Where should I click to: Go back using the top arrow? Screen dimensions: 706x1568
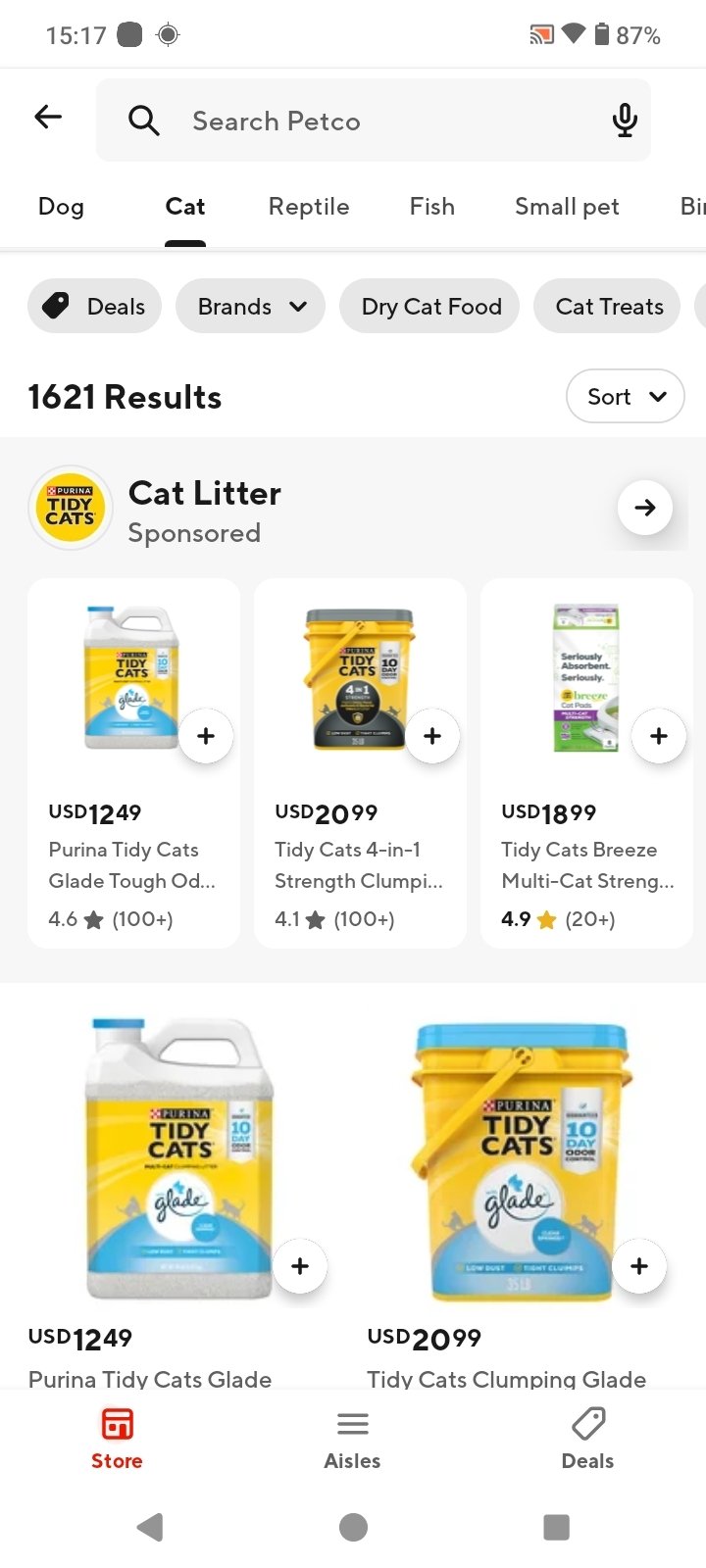pyautogui.click(x=48, y=119)
